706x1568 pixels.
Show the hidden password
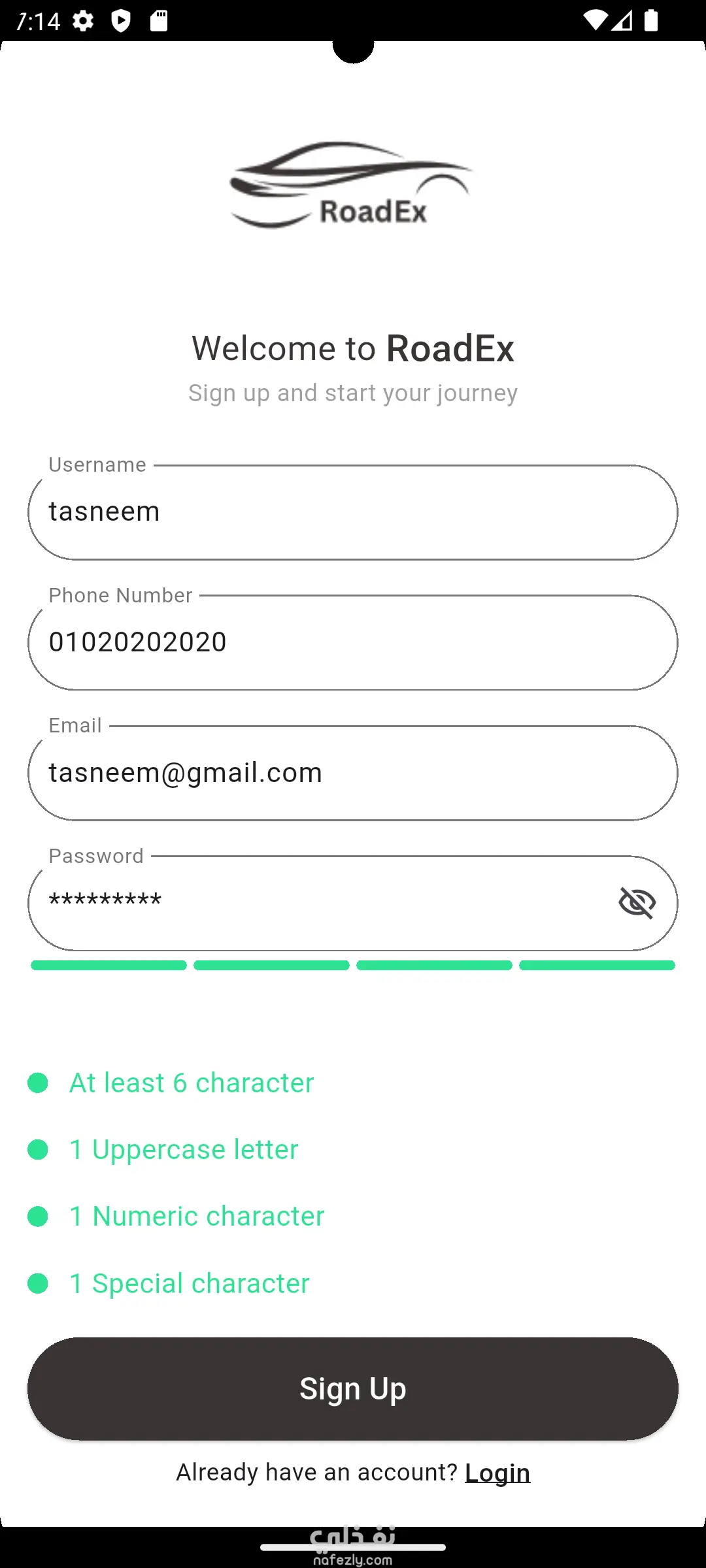pyautogui.click(x=637, y=903)
